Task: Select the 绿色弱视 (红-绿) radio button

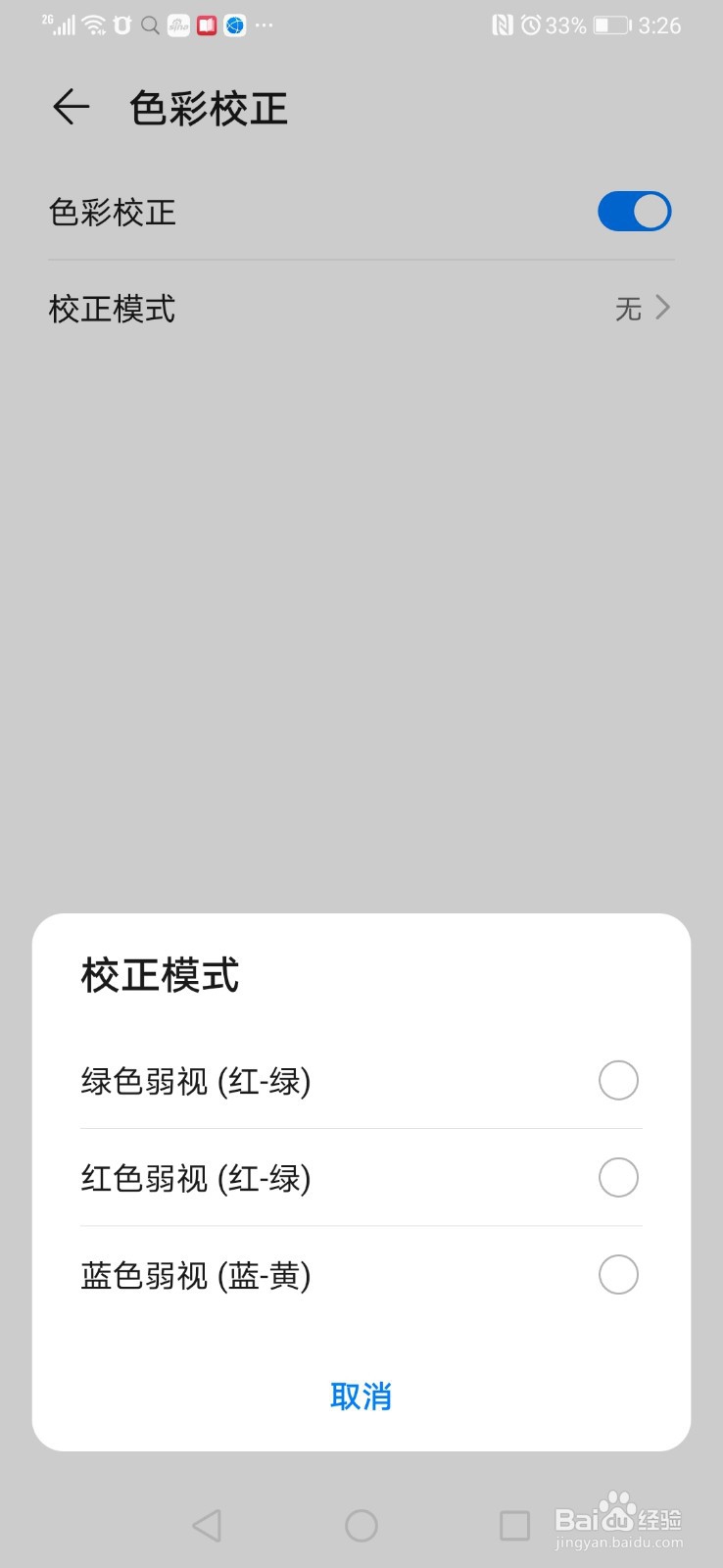Action: pyautogui.click(x=617, y=1080)
